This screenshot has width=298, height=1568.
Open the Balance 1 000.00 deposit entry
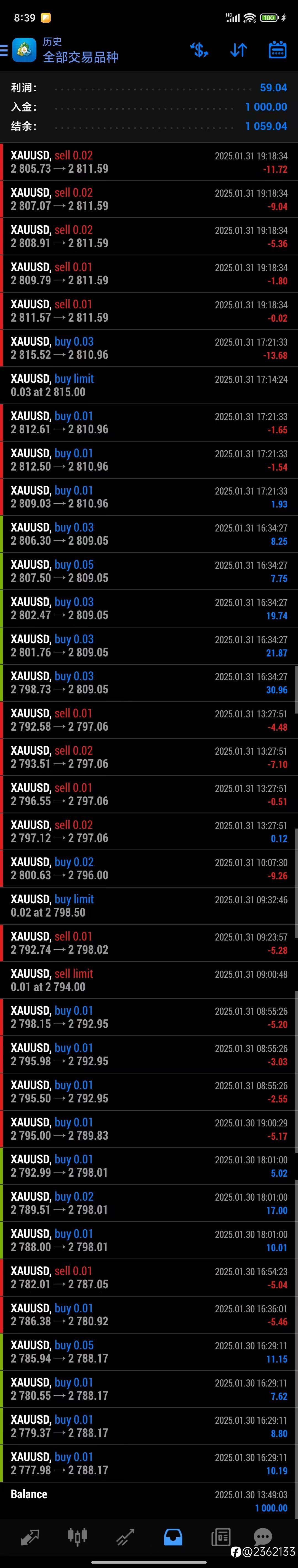[x=149, y=1500]
